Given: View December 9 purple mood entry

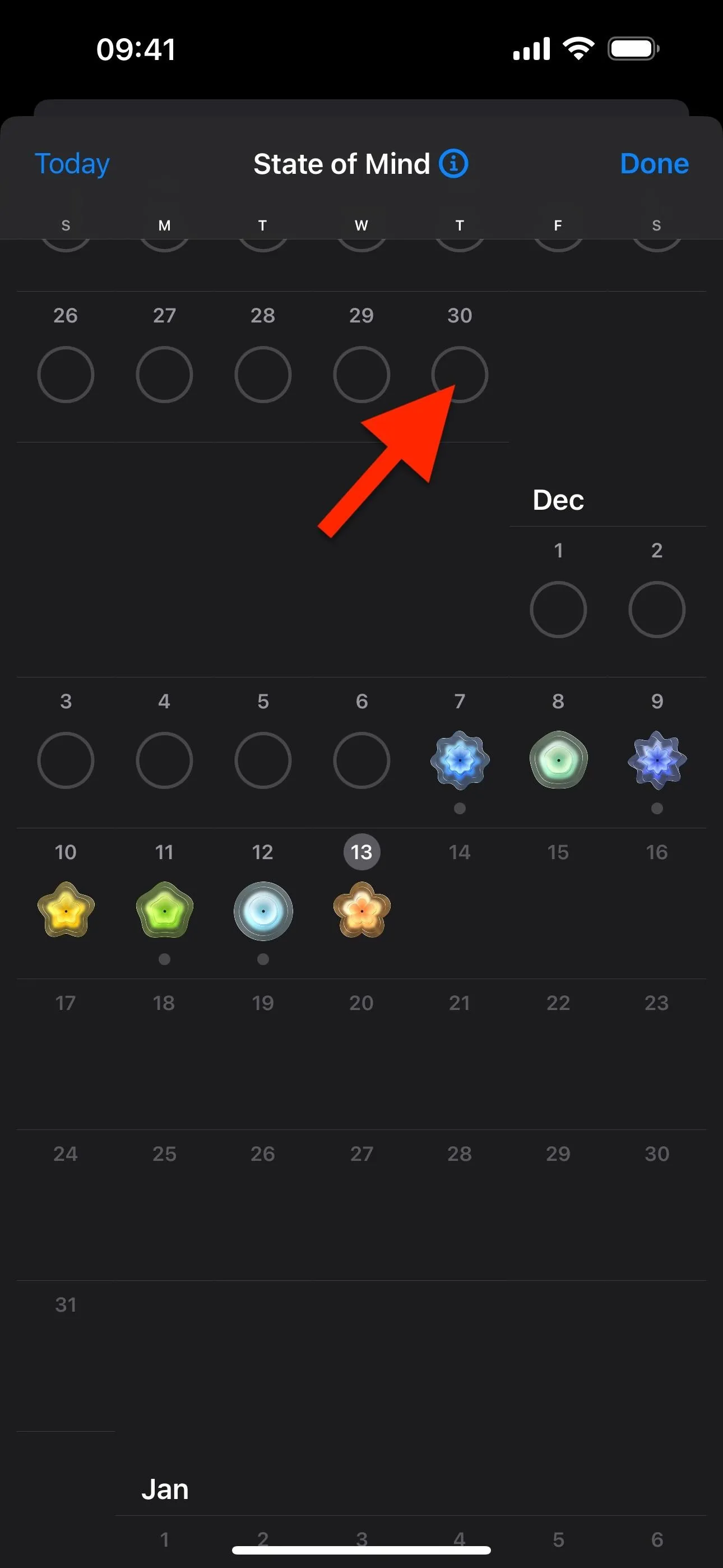Looking at the screenshot, I should (657, 760).
